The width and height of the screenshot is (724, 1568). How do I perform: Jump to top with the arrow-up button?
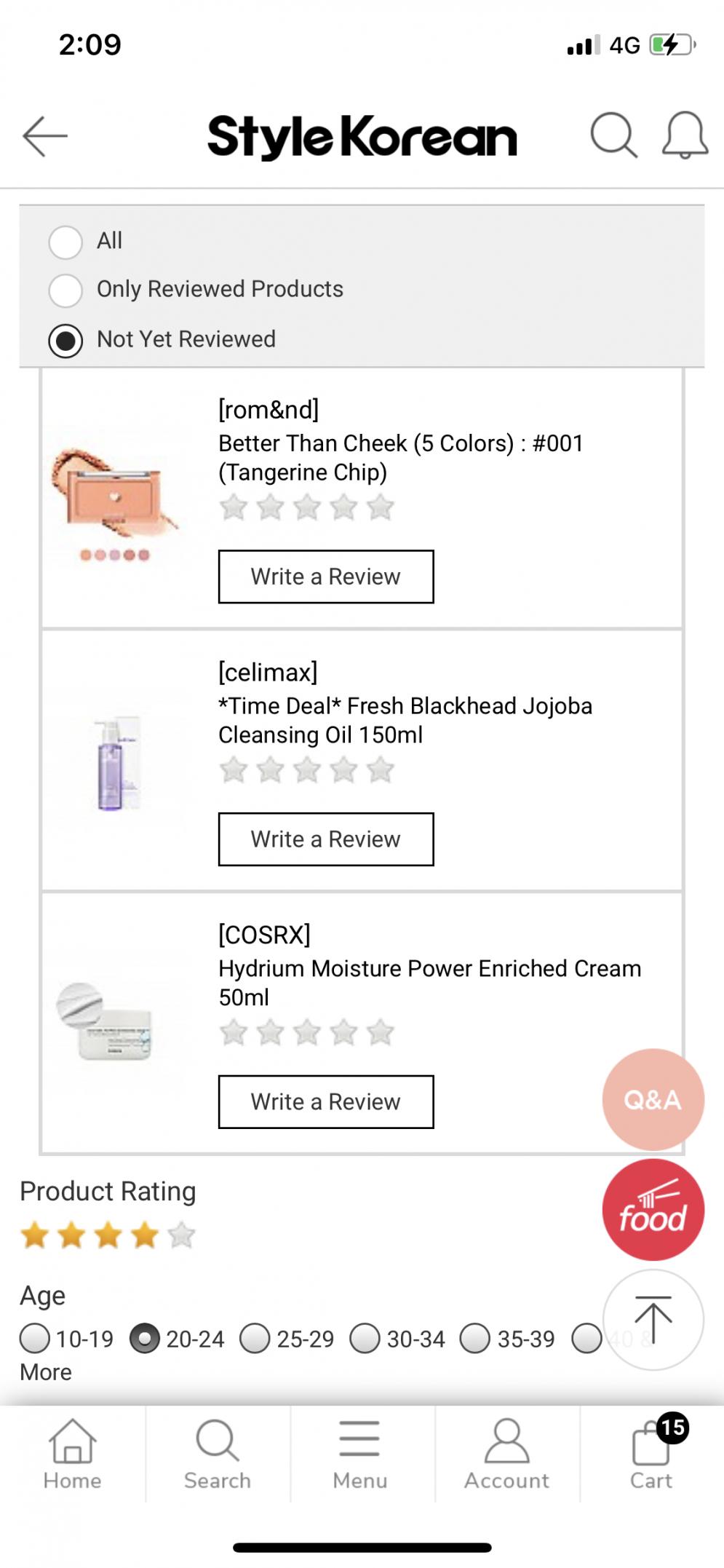[653, 1320]
